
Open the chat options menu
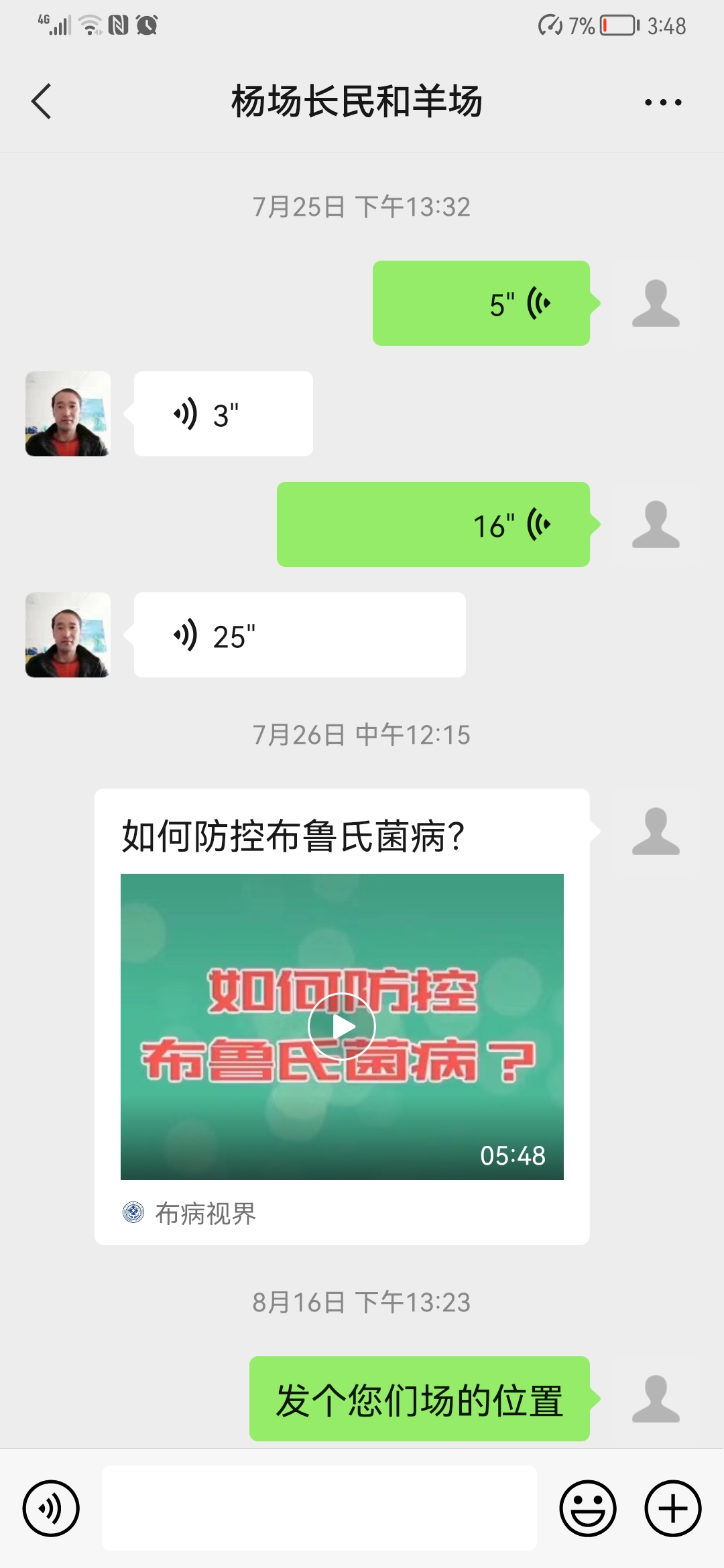point(662,103)
